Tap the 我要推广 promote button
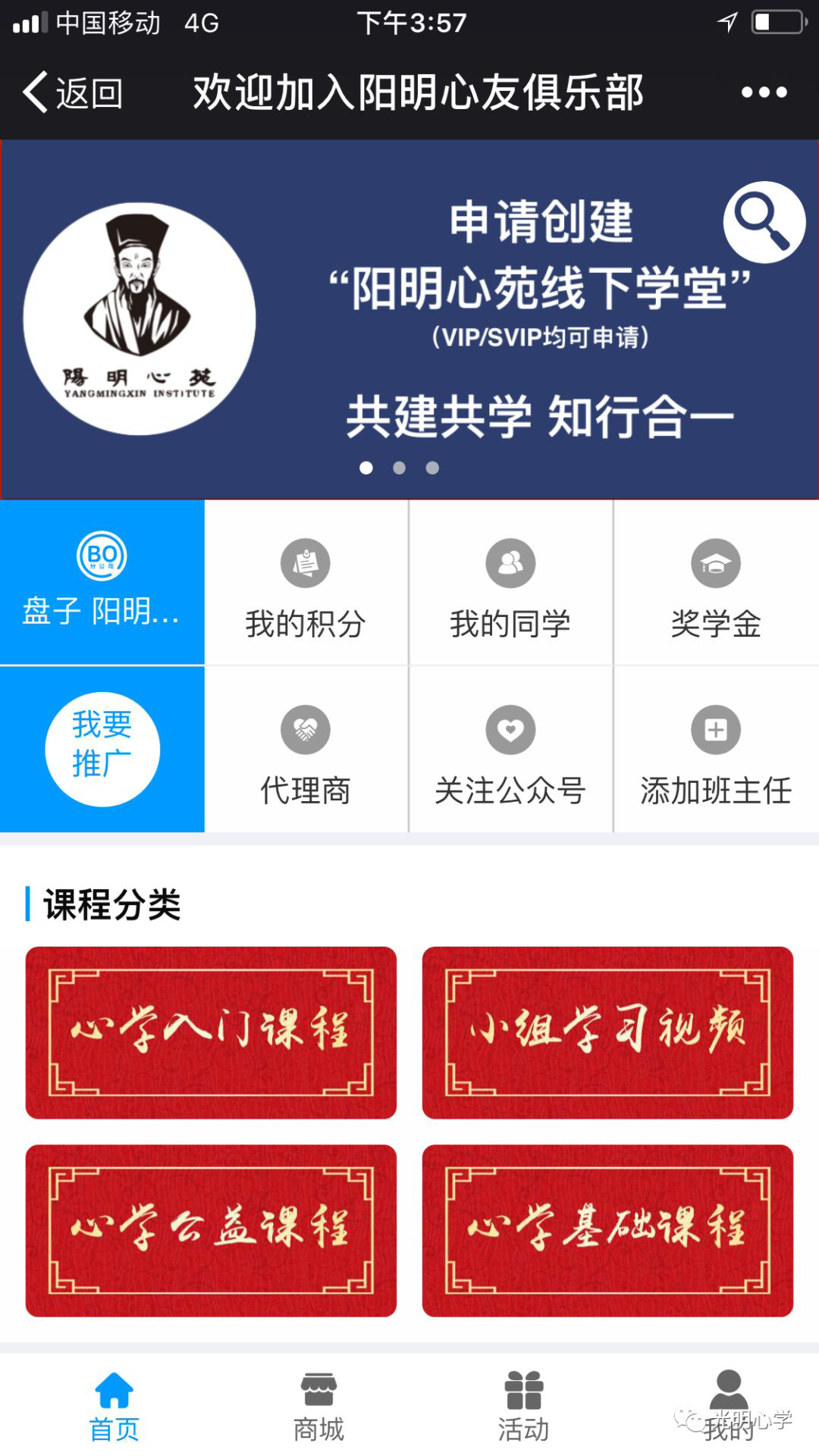The width and height of the screenshot is (819, 1456). tap(102, 749)
